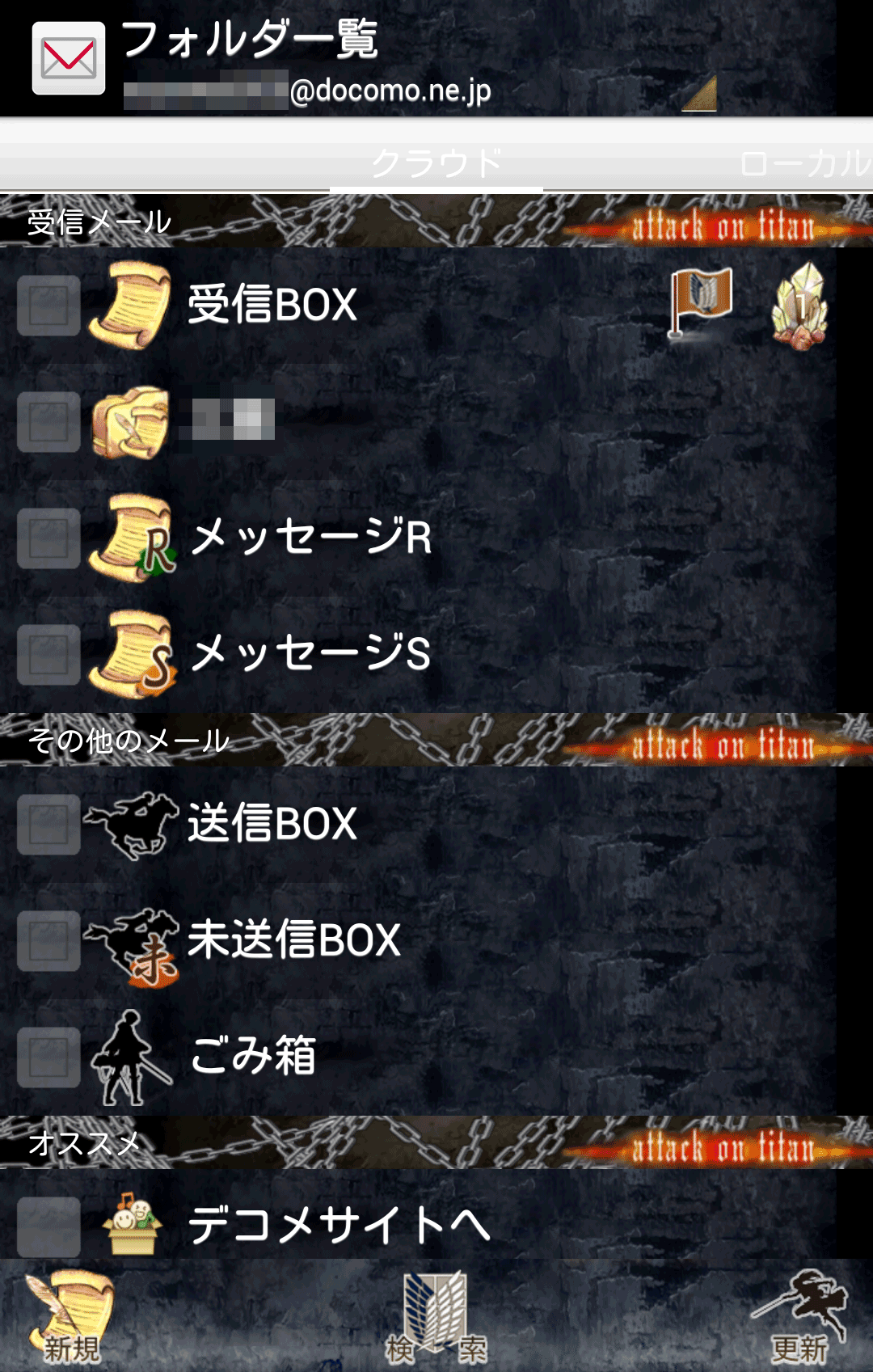This screenshot has height=1372, width=873.
Task: Select the 未送信BOX checkbox
Action: click(x=48, y=940)
